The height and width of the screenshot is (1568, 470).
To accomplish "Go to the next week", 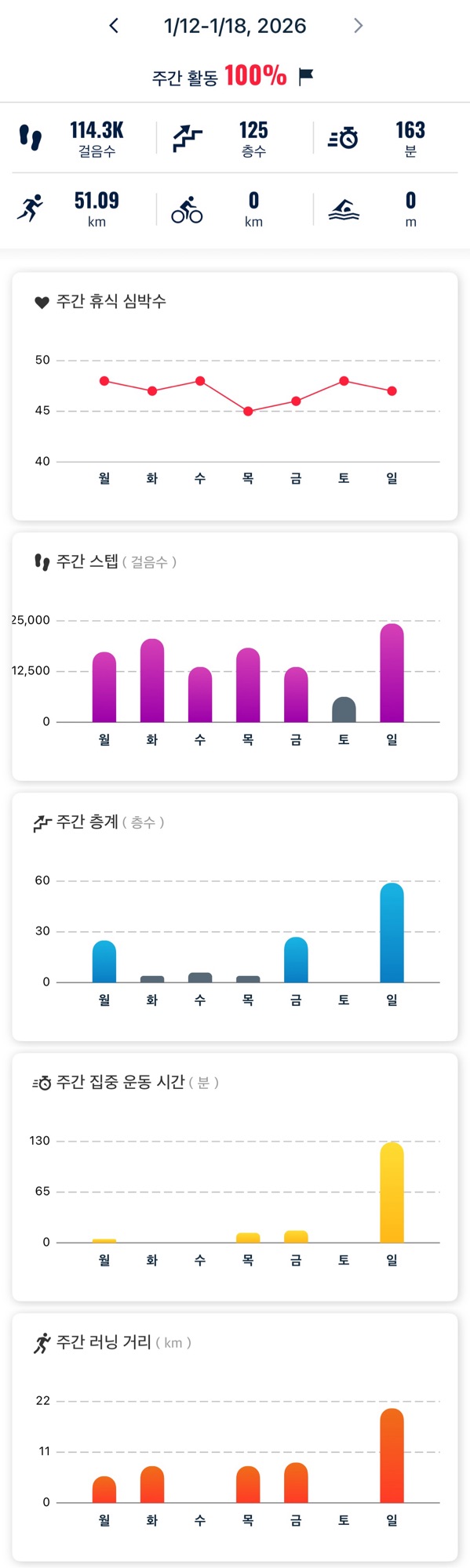I will (x=359, y=26).
